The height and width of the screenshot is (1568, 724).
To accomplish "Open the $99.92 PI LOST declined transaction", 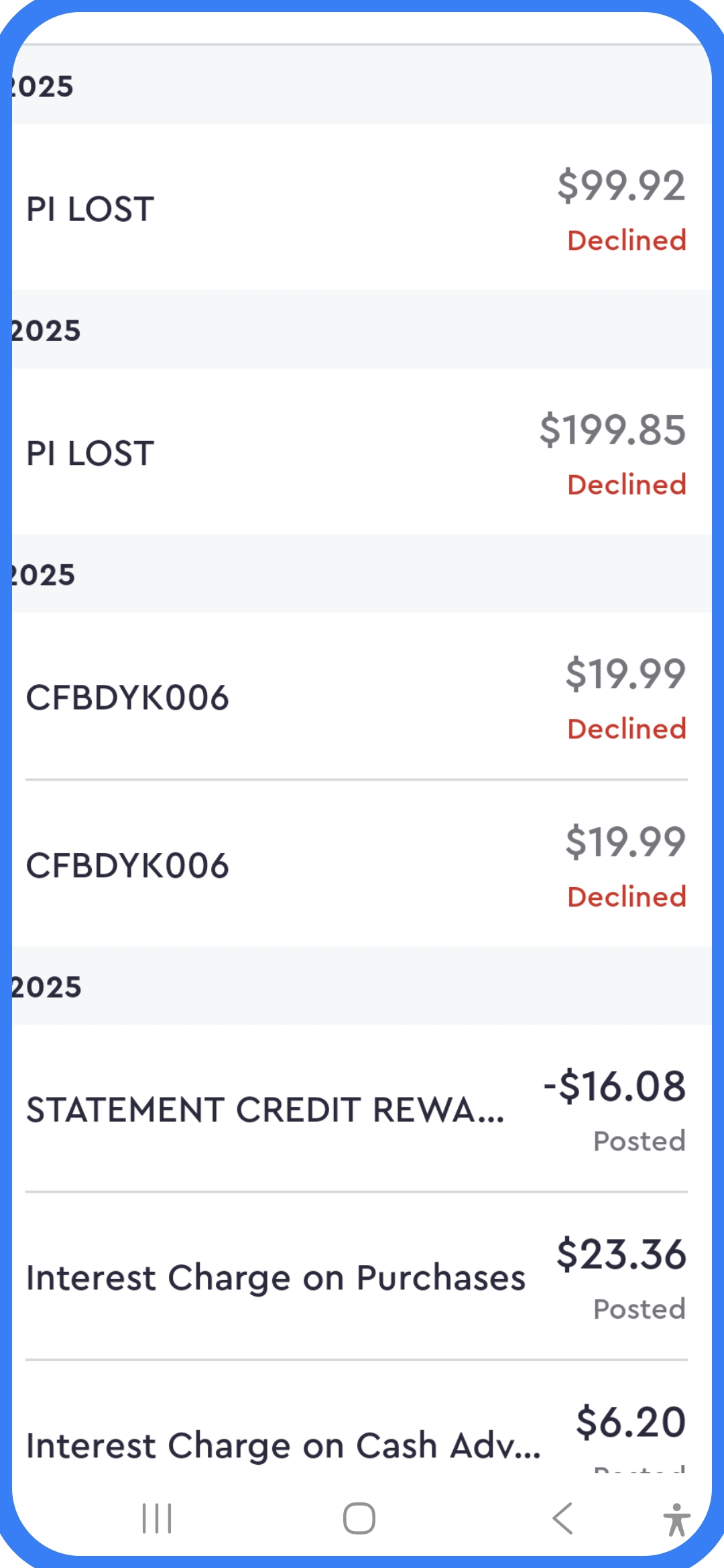I will [362, 207].
